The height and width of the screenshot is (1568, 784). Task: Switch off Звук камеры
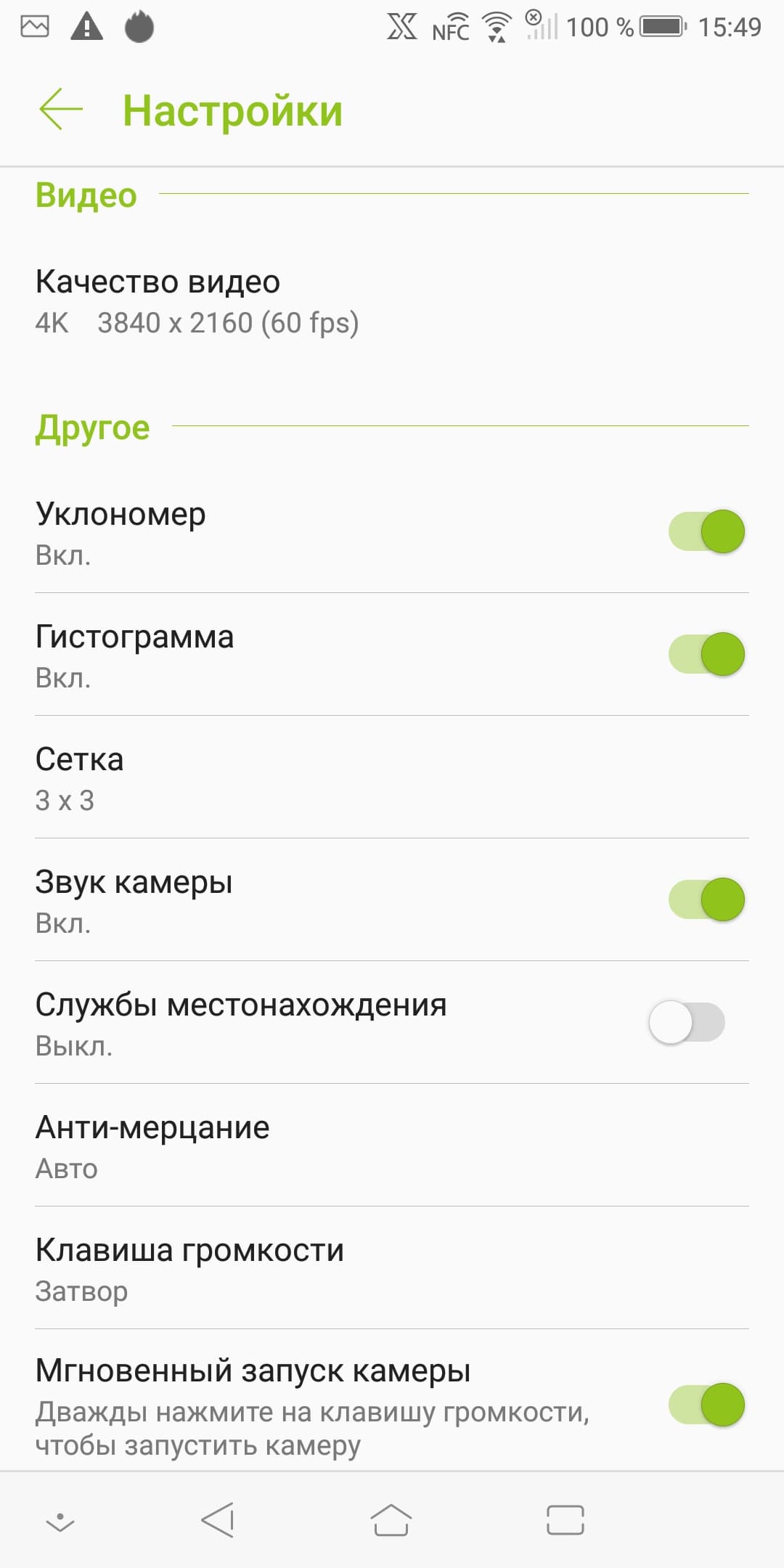(x=706, y=899)
